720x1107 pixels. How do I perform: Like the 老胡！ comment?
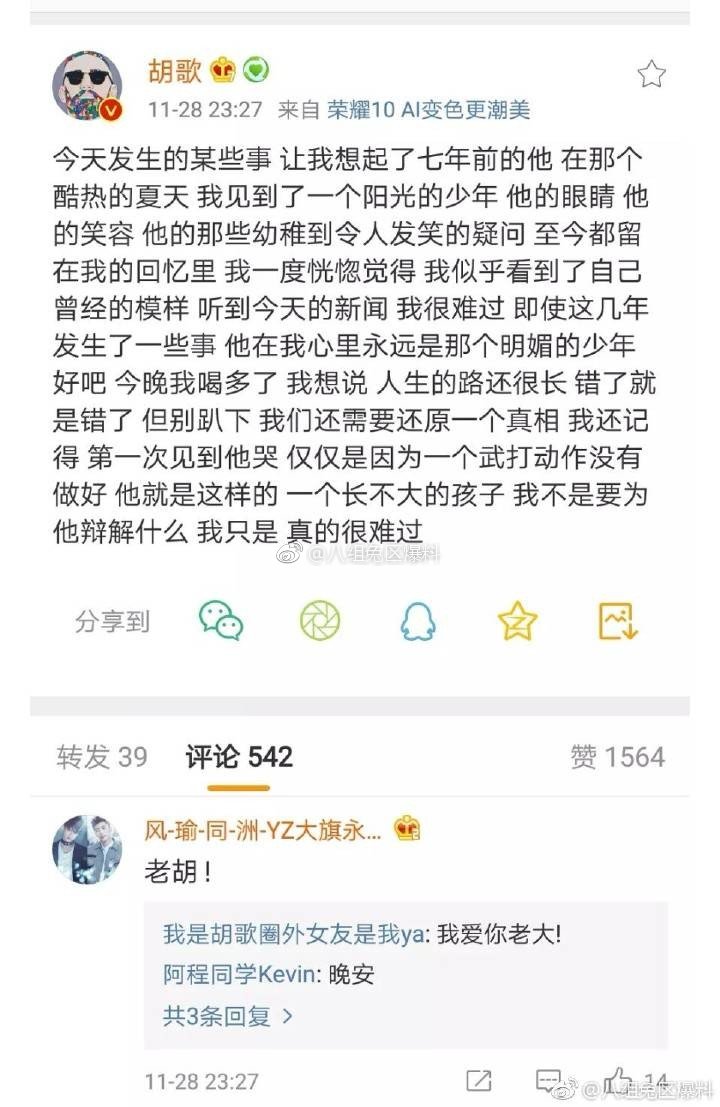pyautogui.click(x=620, y=1081)
